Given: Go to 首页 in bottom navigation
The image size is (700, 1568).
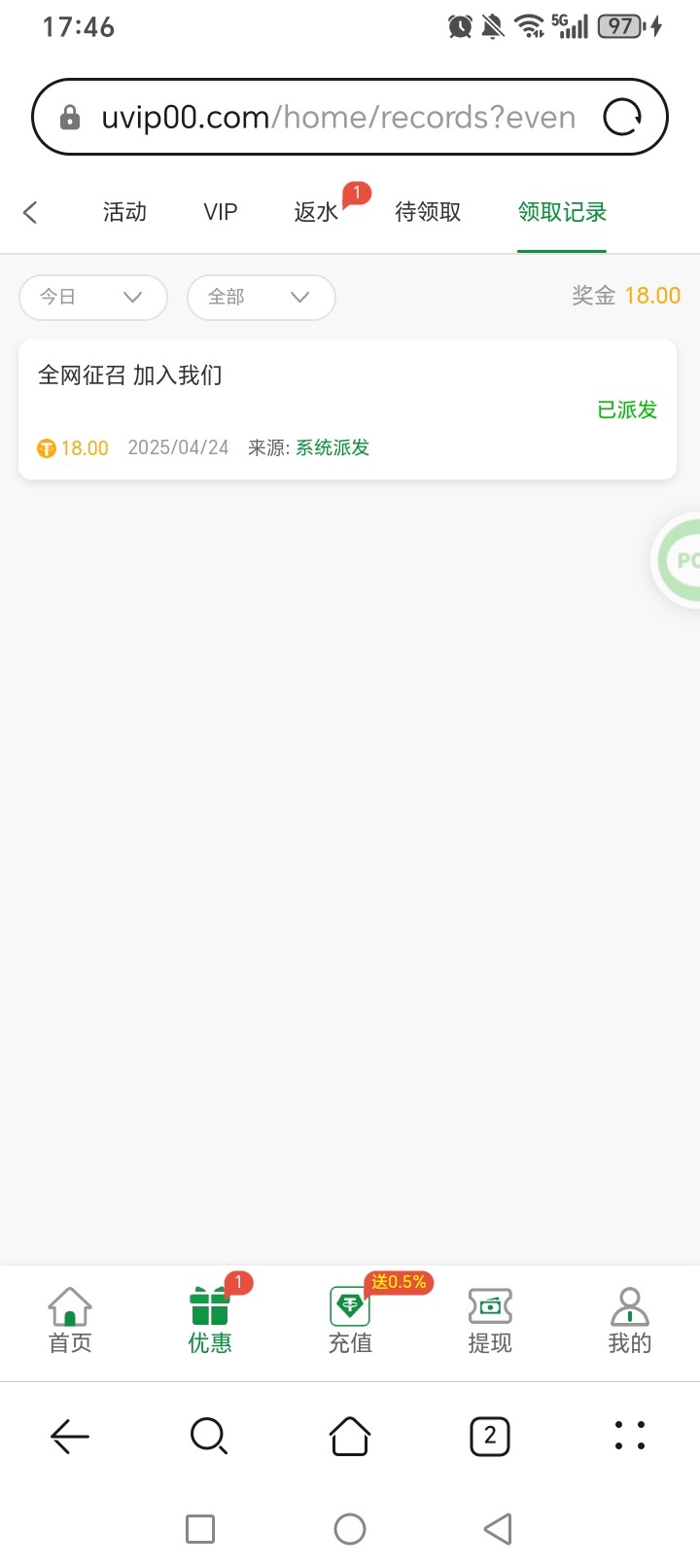Looking at the screenshot, I should click(70, 1321).
